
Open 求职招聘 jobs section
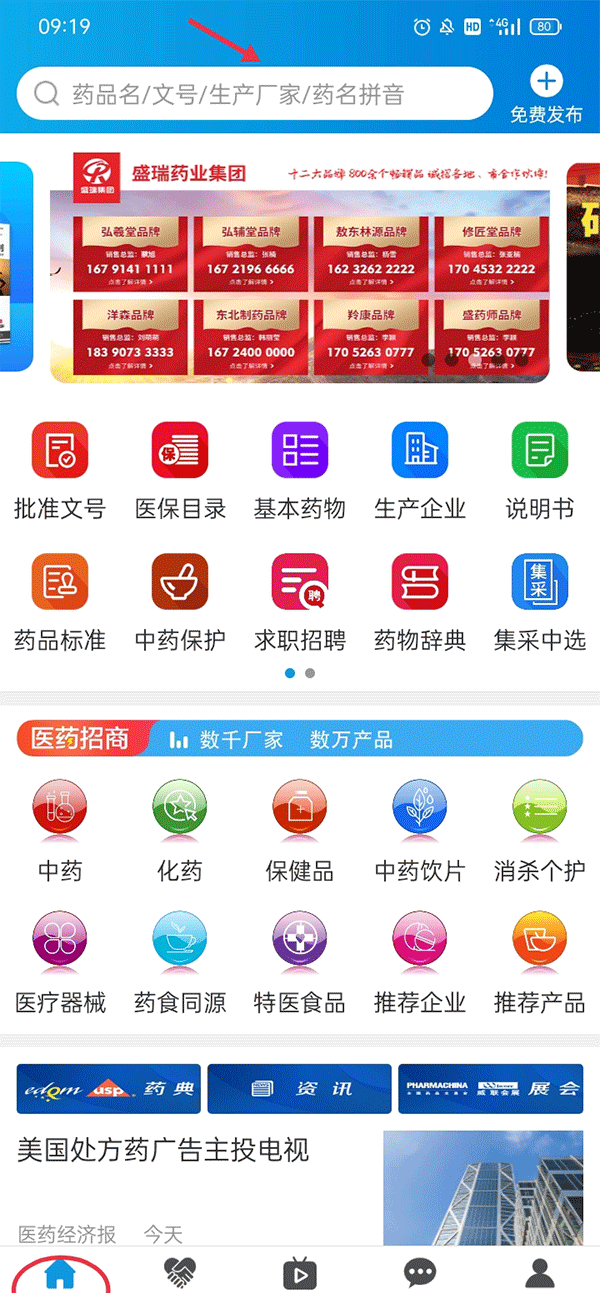pyautogui.click(x=300, y=601)
